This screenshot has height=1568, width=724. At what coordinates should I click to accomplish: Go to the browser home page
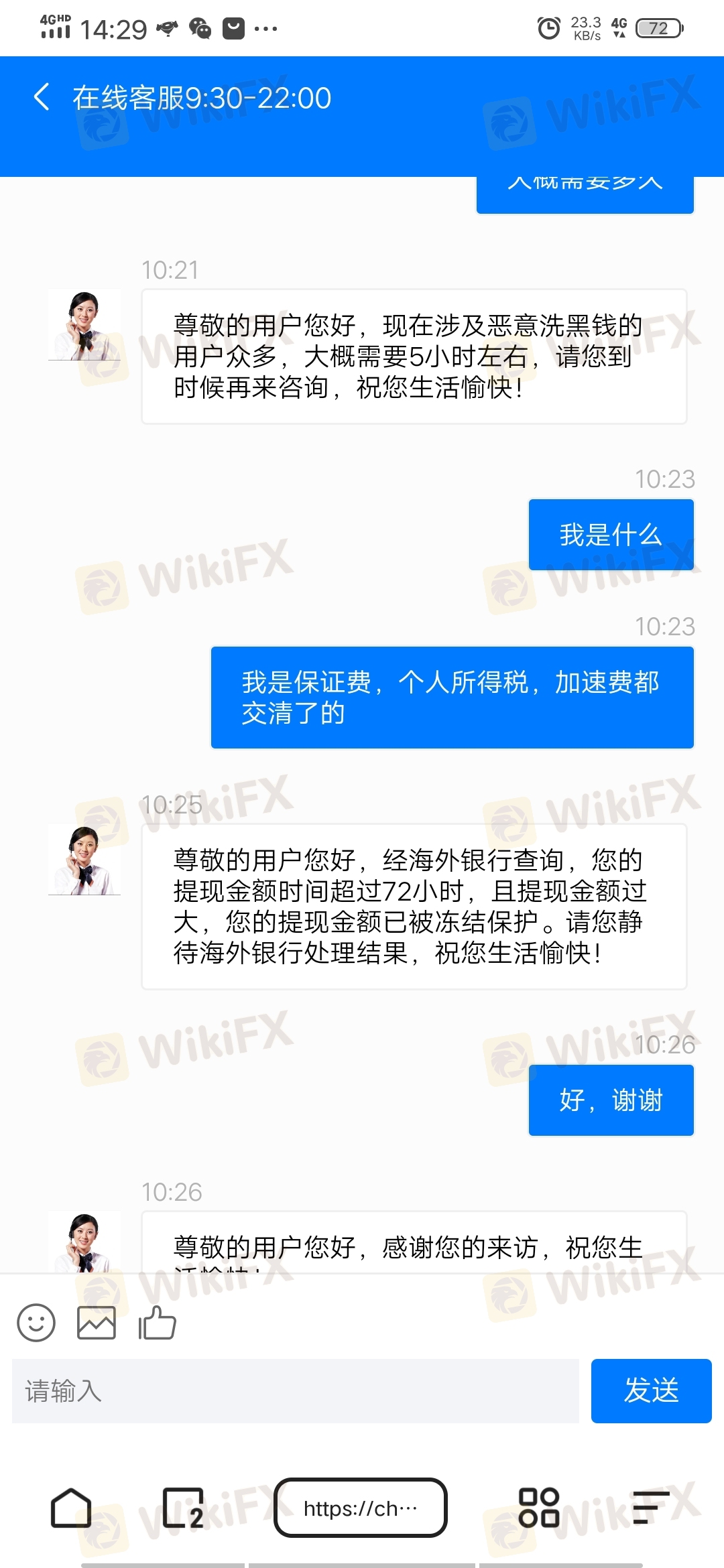pos(71,1508)
